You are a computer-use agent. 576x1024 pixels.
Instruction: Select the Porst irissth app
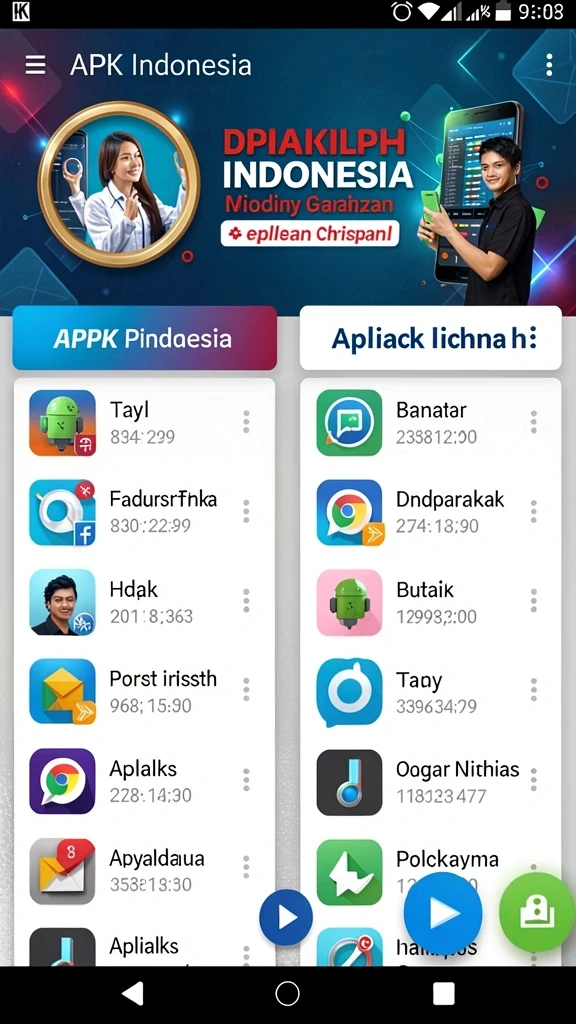(x=144, y=691)
